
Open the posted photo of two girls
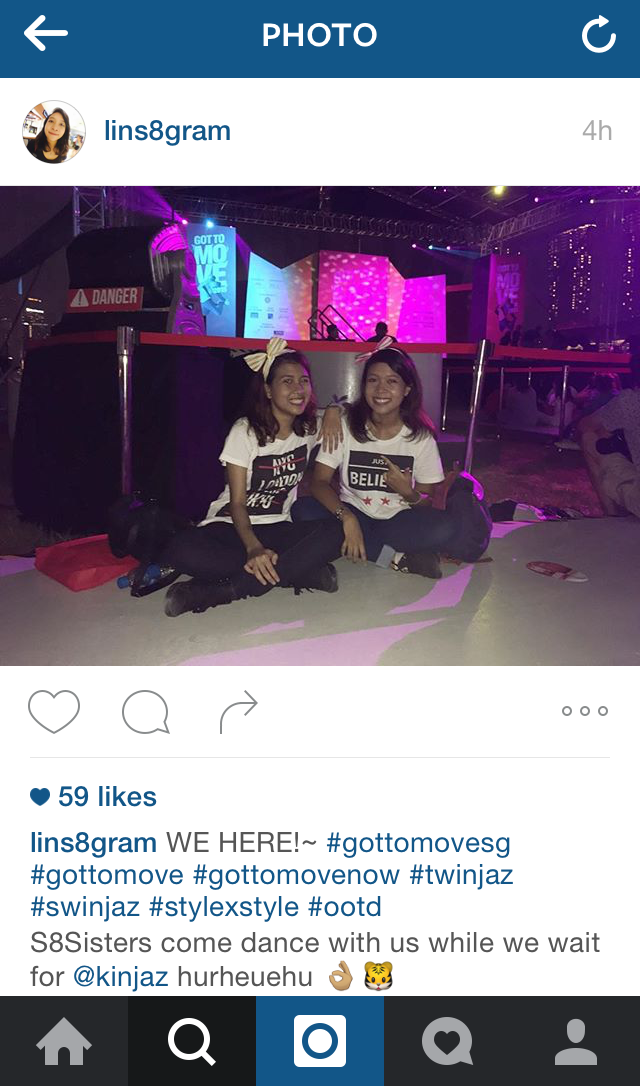[x=320, y=426]
